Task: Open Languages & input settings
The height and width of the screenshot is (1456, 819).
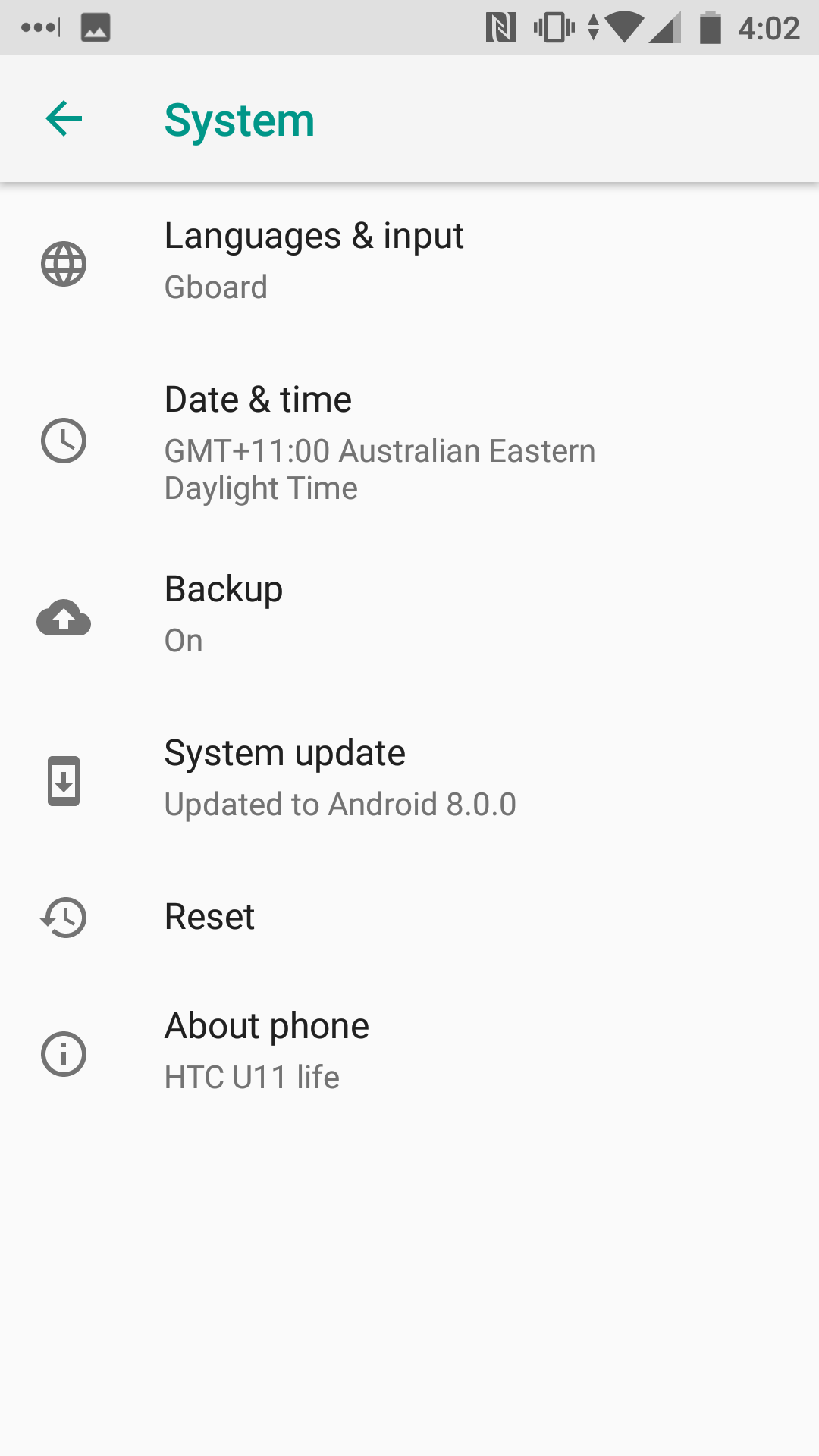Action: 409,262
